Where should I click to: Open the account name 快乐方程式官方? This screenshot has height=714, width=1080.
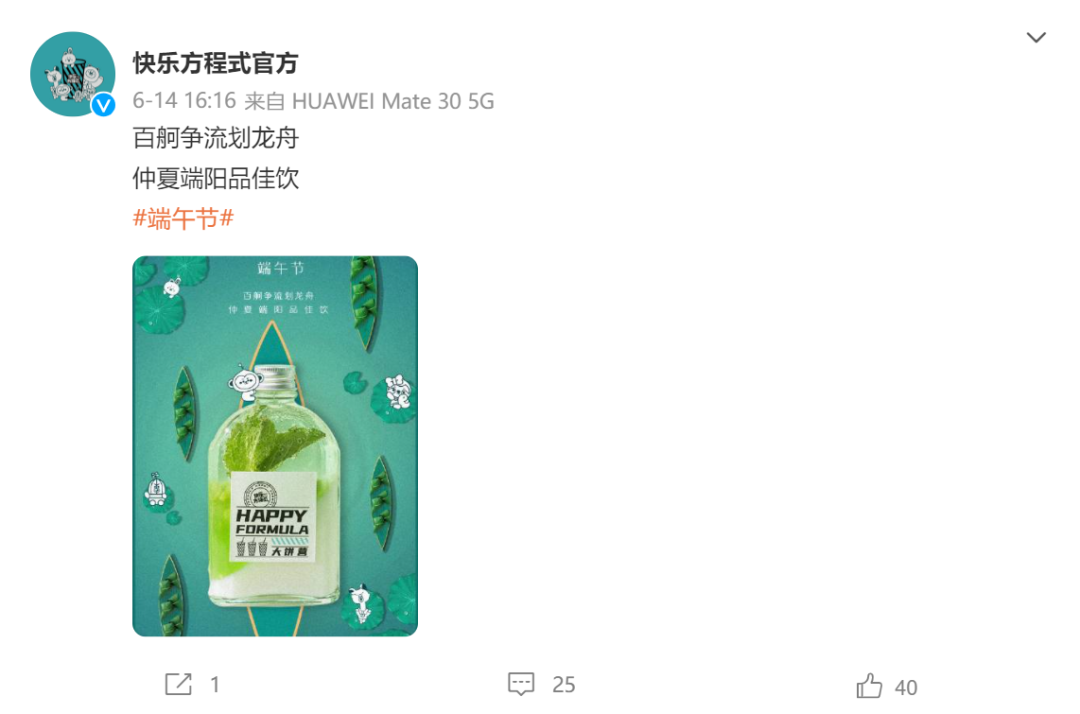[215, 63]
